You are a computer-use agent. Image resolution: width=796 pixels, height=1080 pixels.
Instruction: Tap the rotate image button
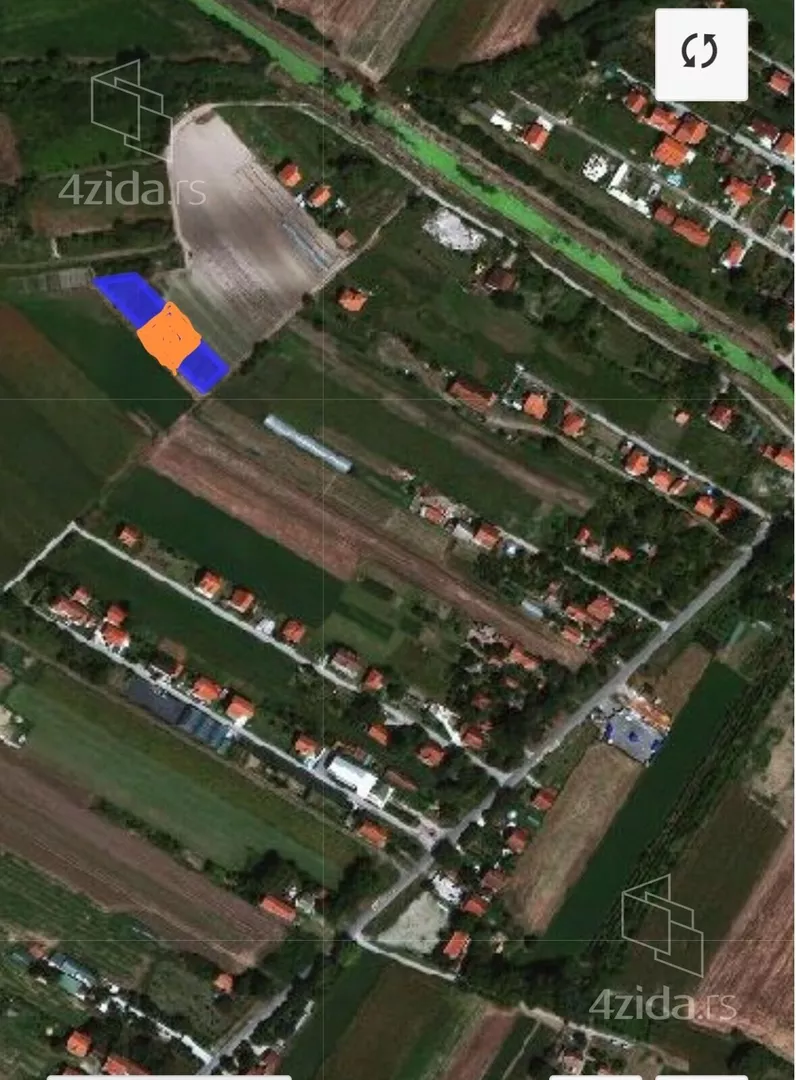tap(701, 54)
